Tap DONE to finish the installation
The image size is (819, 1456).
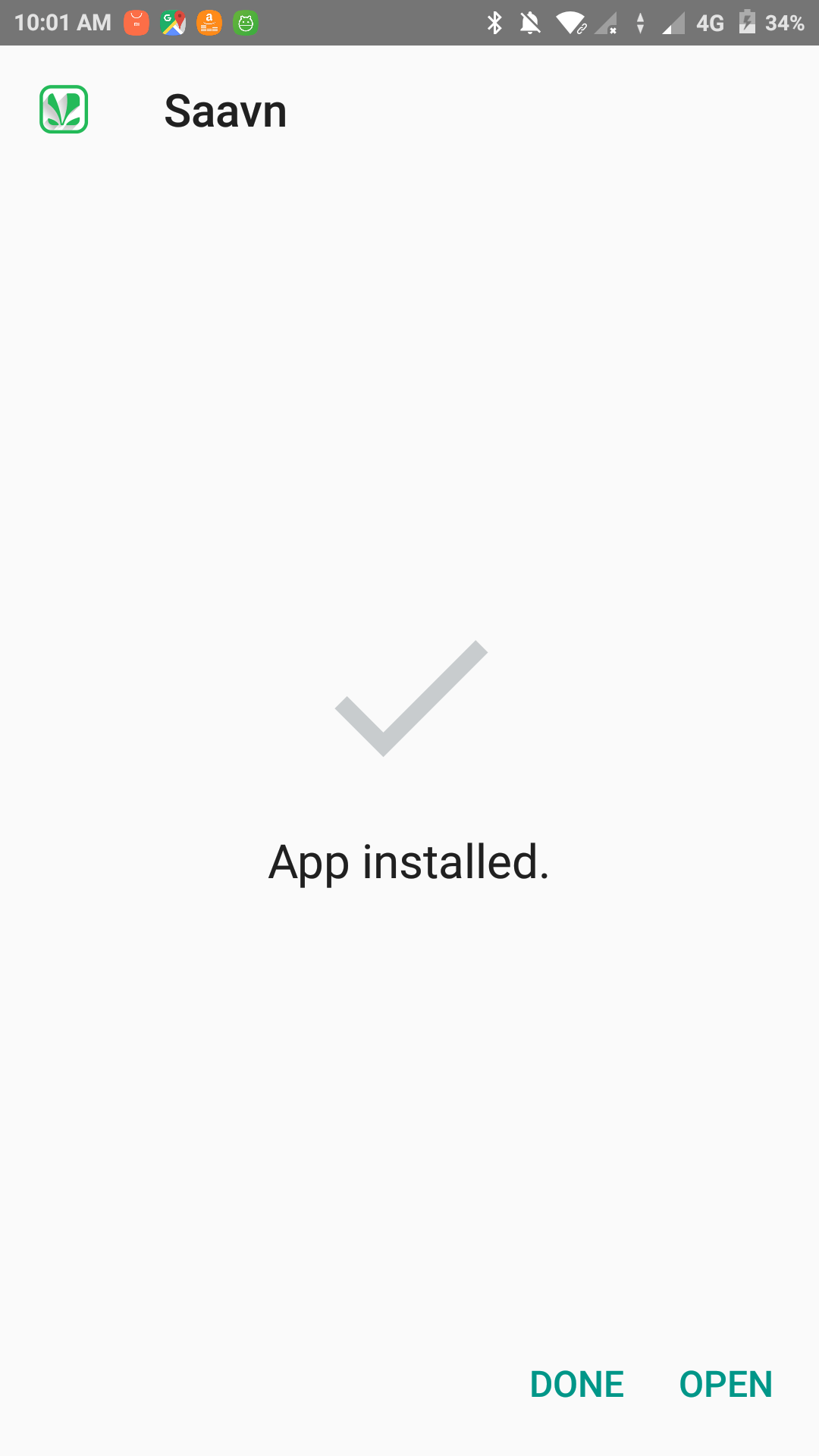576,1384
